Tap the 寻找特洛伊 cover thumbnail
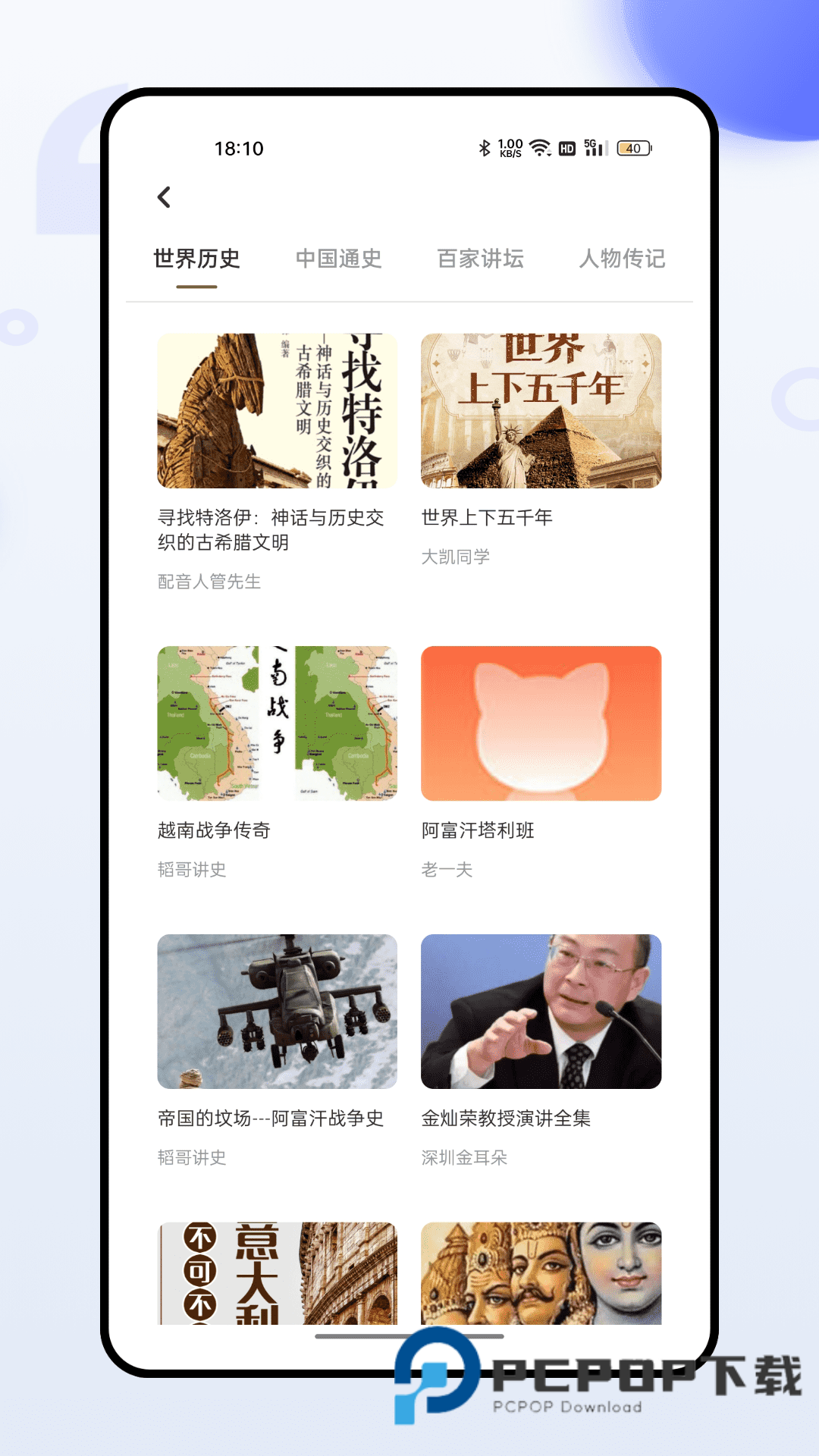This screenshot has height=1456, width=819. [x=275, y=409]
